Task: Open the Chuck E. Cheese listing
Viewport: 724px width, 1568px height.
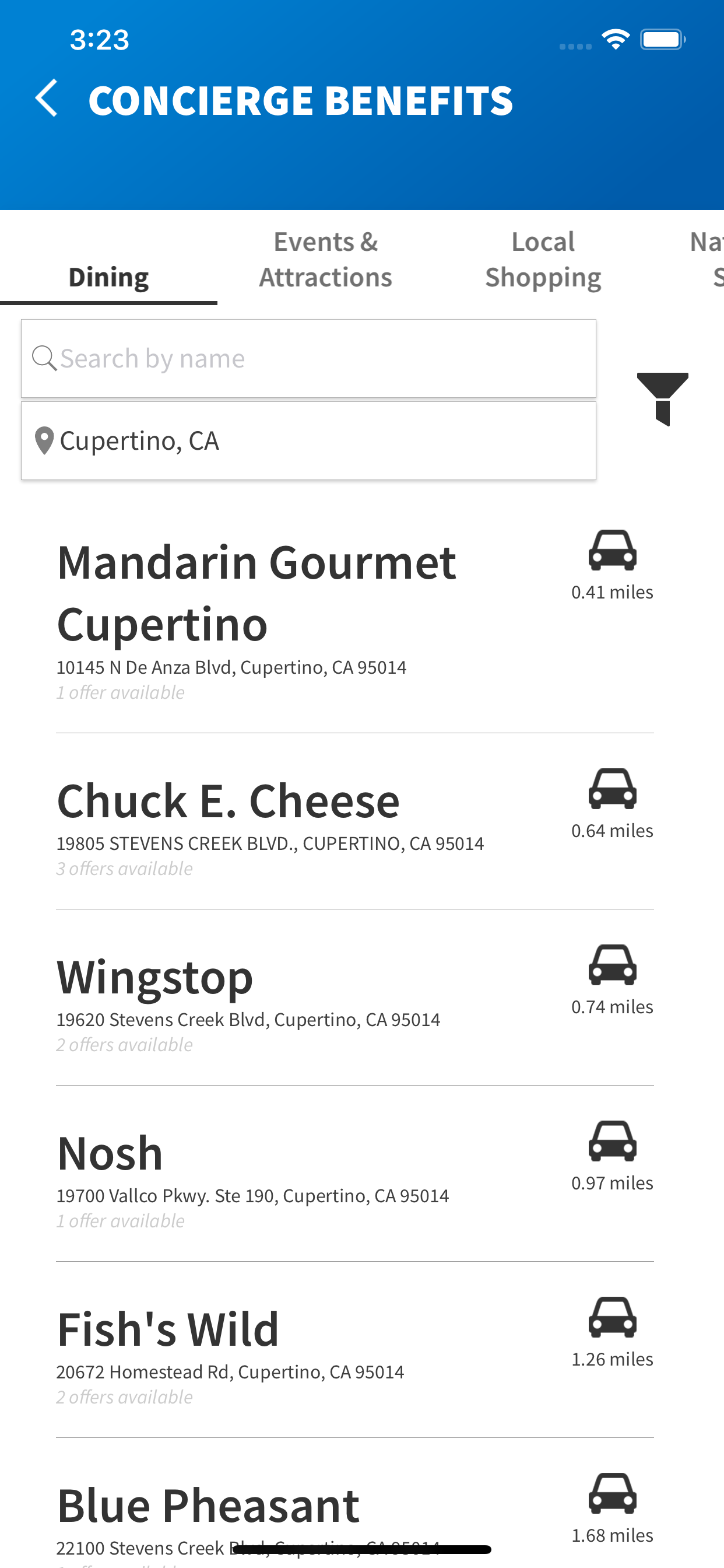Action: [354, 822]
